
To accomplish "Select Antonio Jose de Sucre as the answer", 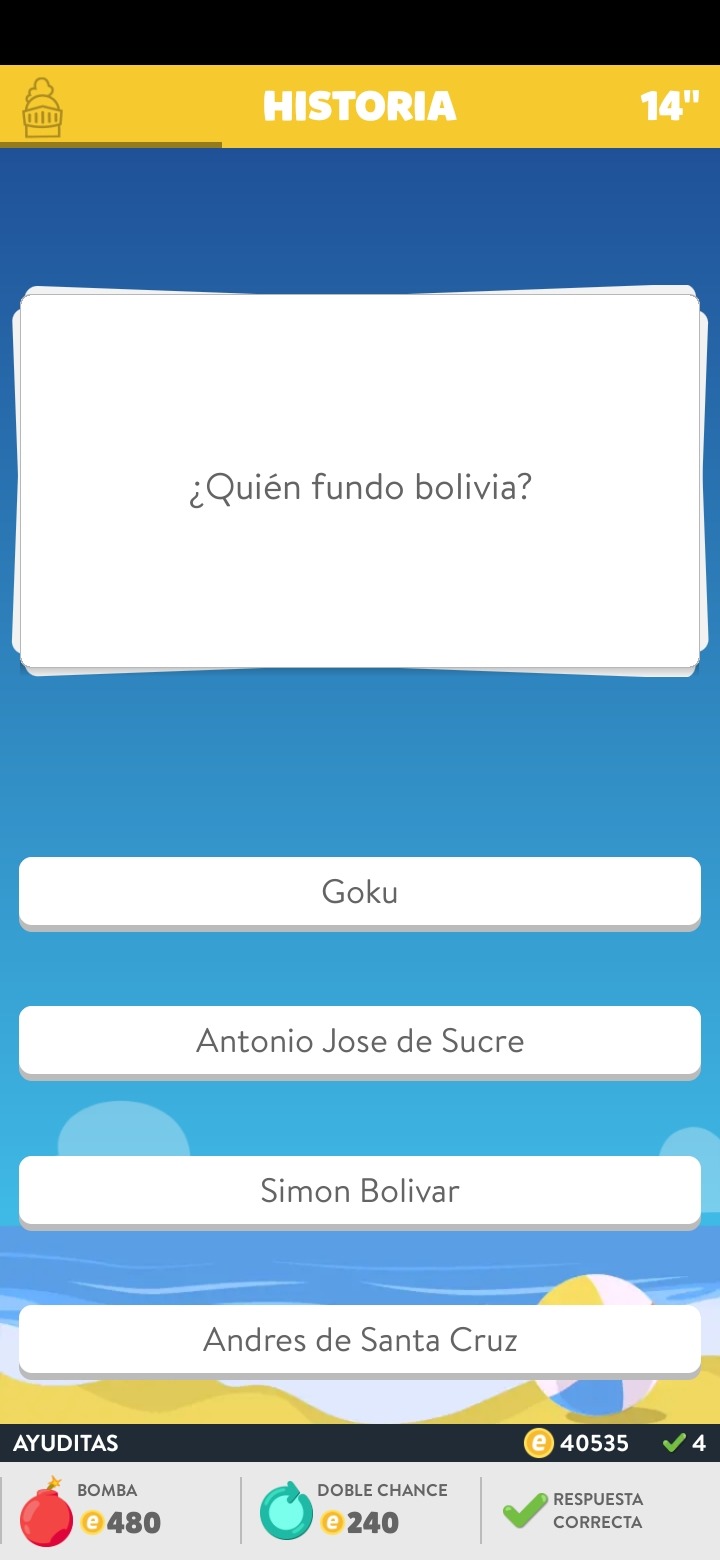I will tap(360, 1041).
